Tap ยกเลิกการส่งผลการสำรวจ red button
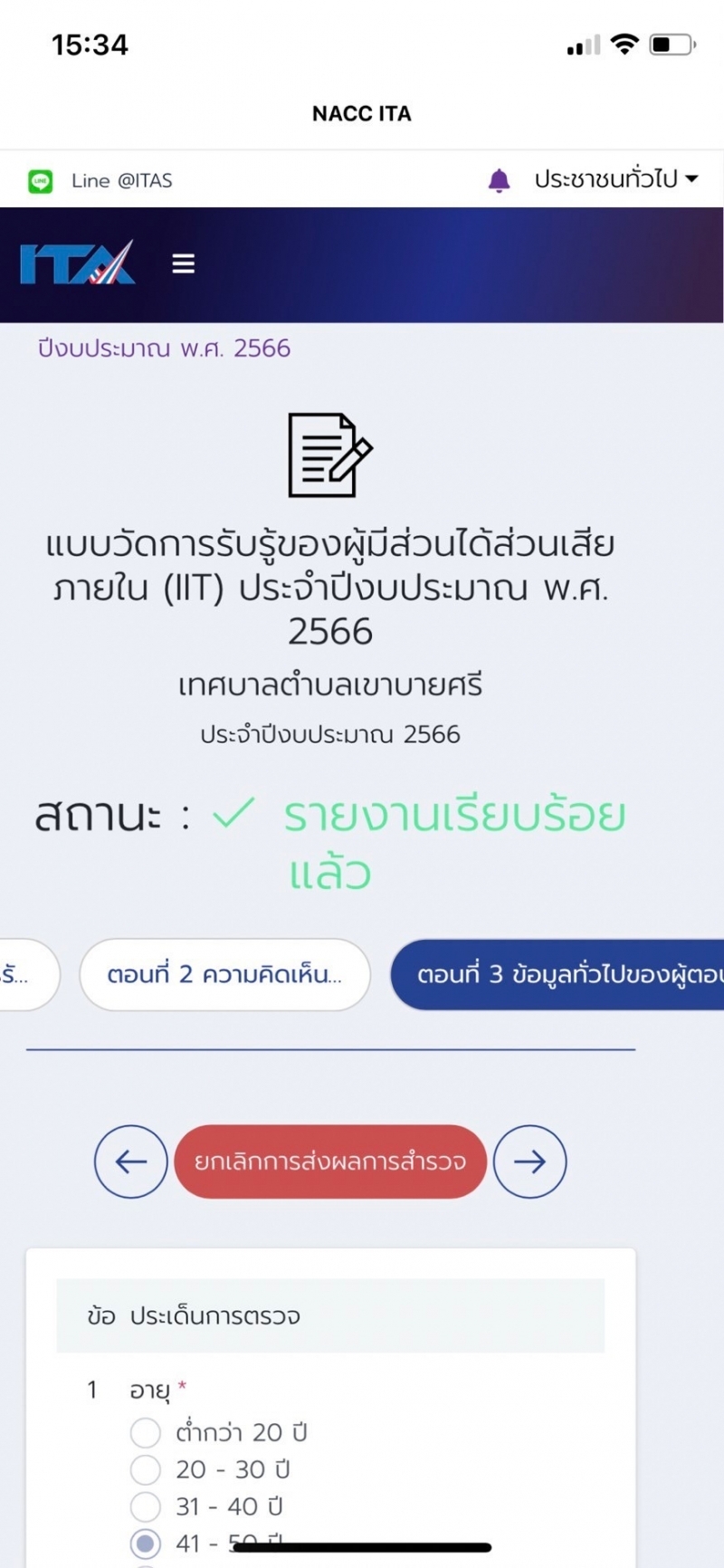Viewport: 724px width, 1568px height. (330, 1162)
